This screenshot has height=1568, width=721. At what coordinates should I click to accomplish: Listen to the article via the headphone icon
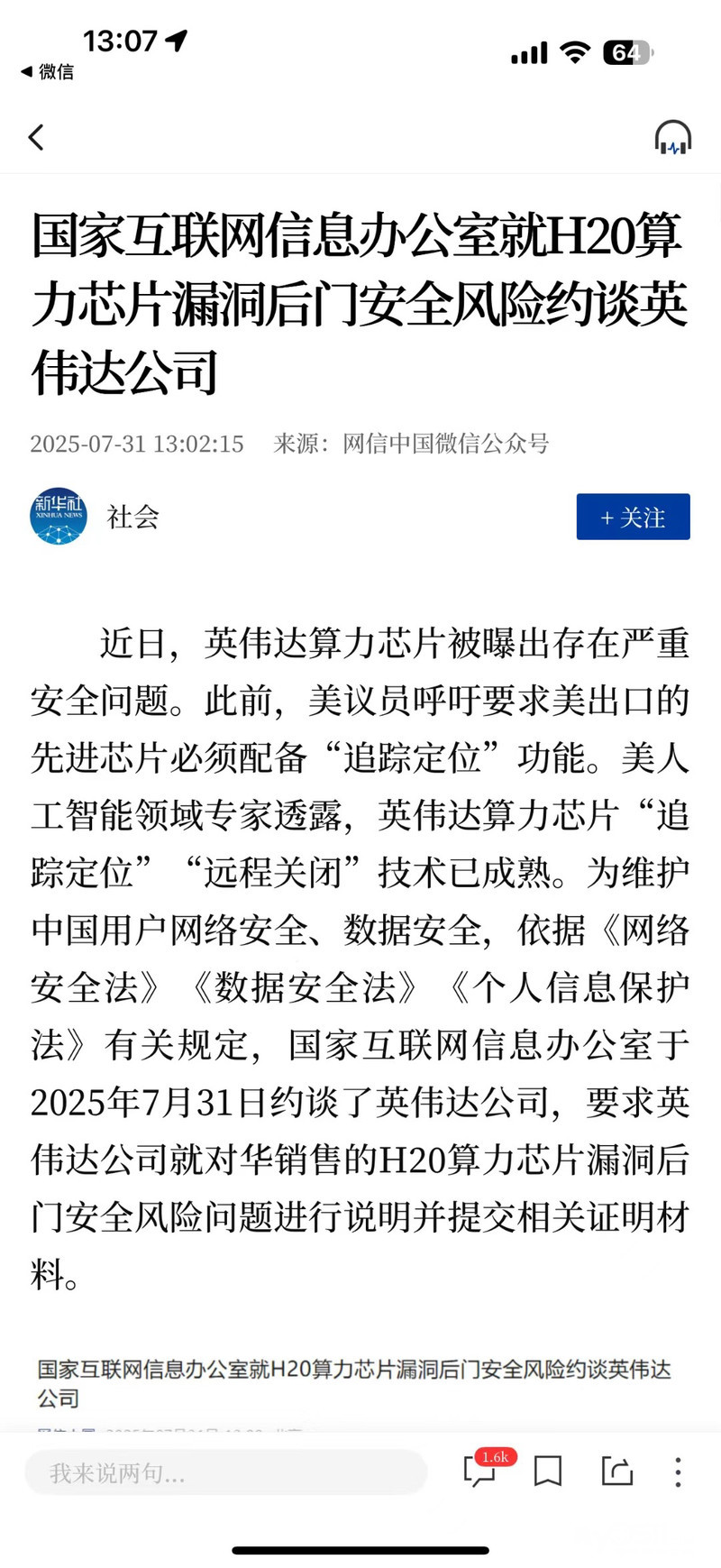(x=672, y=138)
